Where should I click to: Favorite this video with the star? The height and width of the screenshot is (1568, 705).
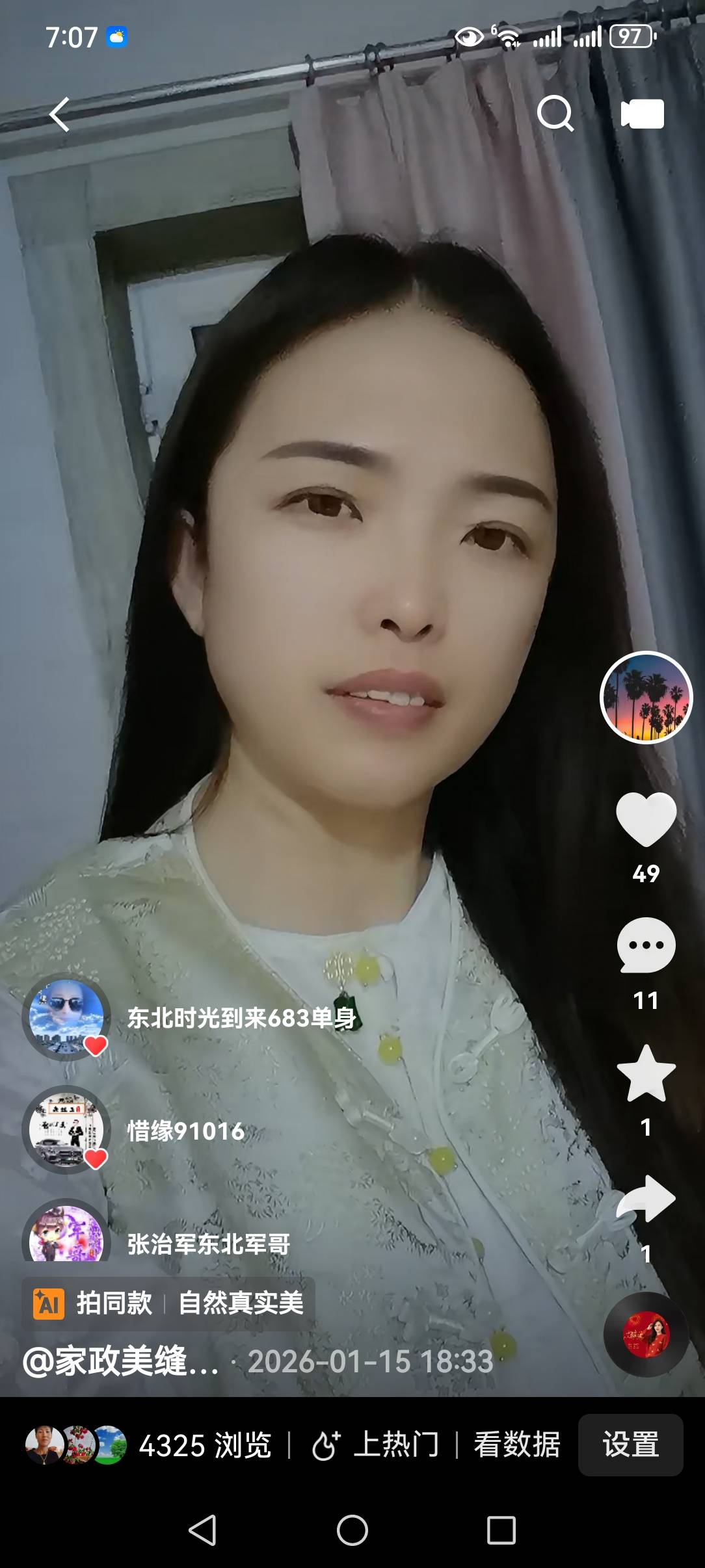pos(646,1074)
